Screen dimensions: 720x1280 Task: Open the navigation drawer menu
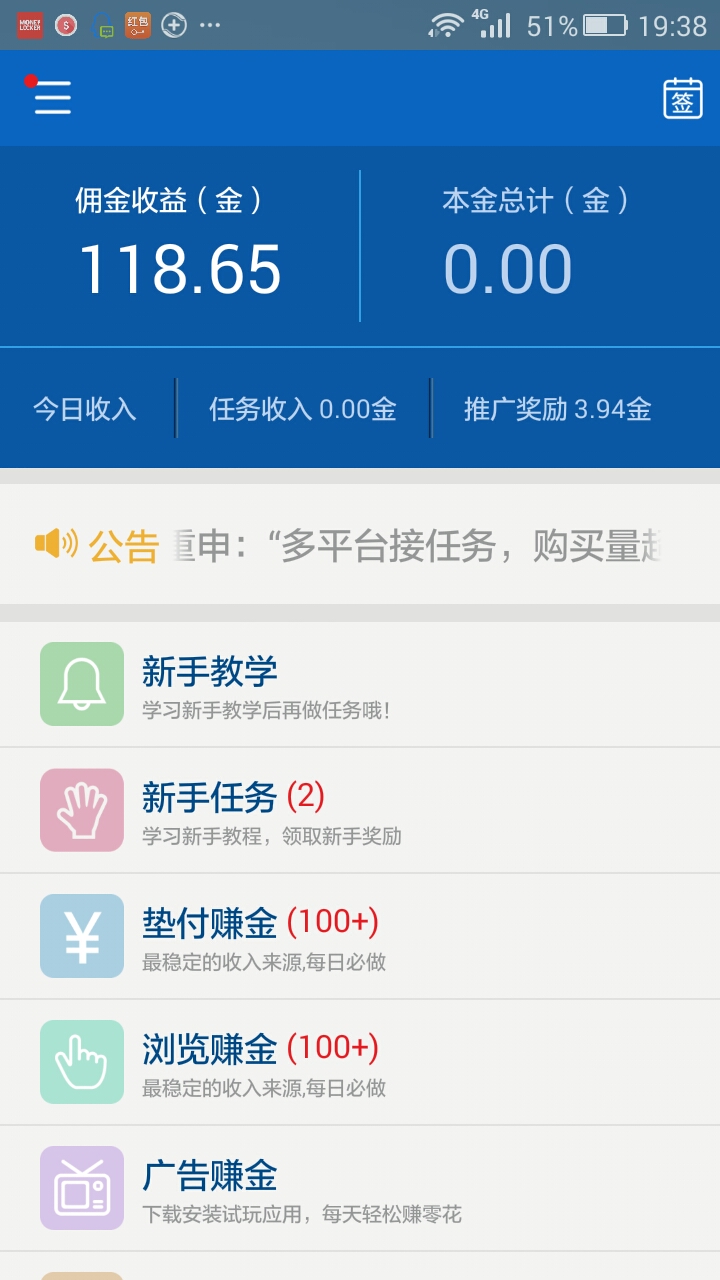[51, 98]
